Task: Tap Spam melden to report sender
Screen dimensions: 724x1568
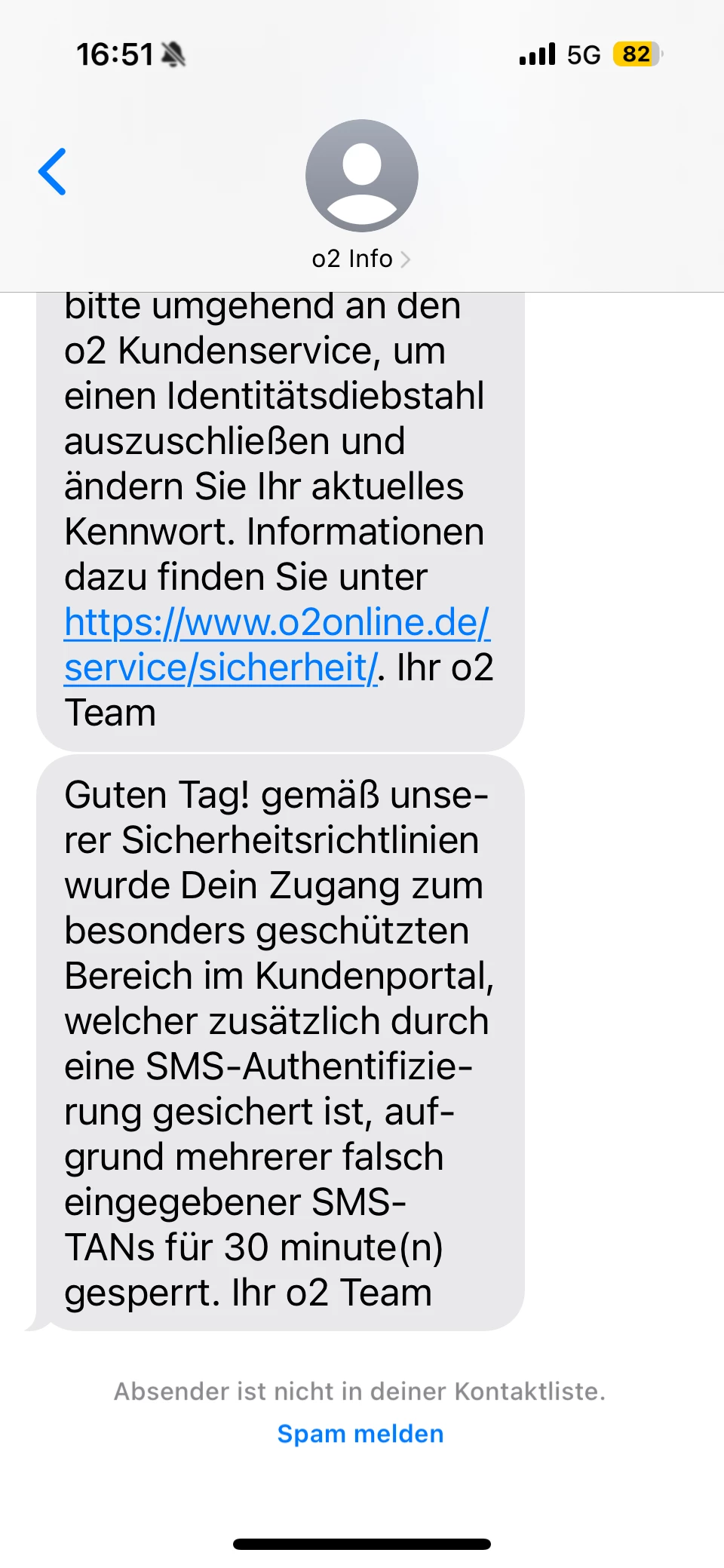Action: pos(360,1434)
